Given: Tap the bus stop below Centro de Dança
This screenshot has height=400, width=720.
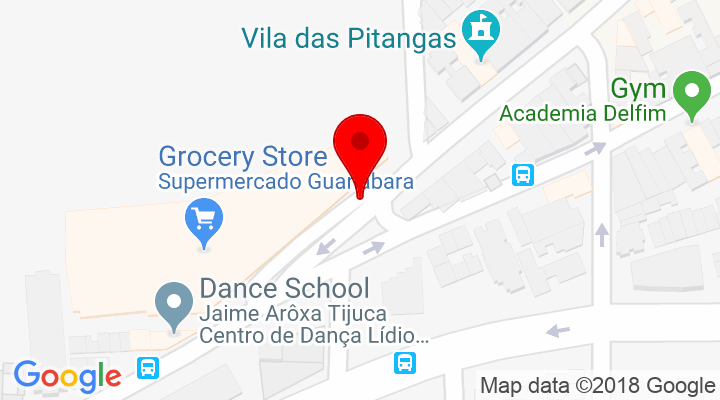Looking at the screenshot, I should point(405,362).
